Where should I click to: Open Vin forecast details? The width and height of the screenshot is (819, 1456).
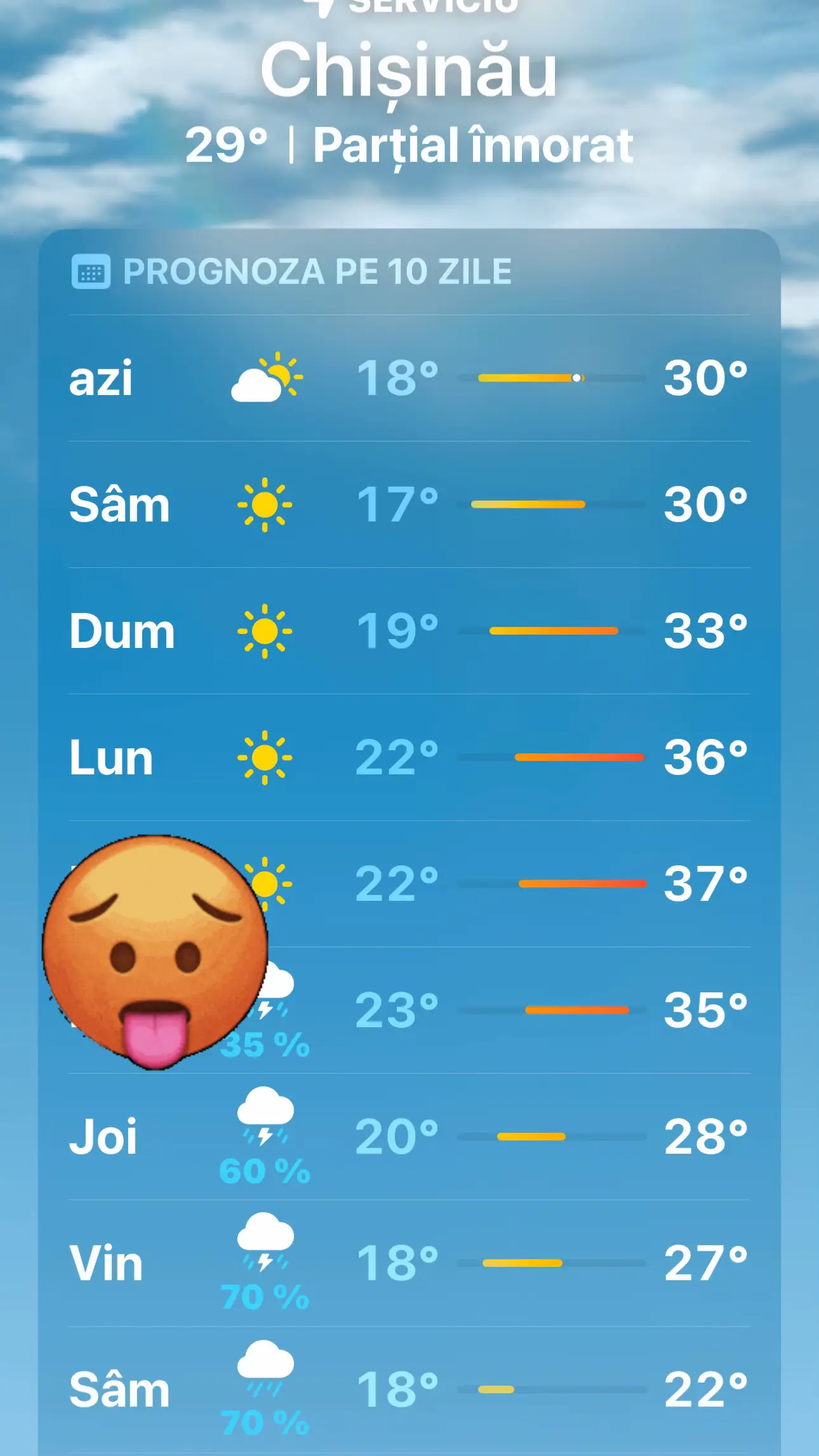[409, 1264]
